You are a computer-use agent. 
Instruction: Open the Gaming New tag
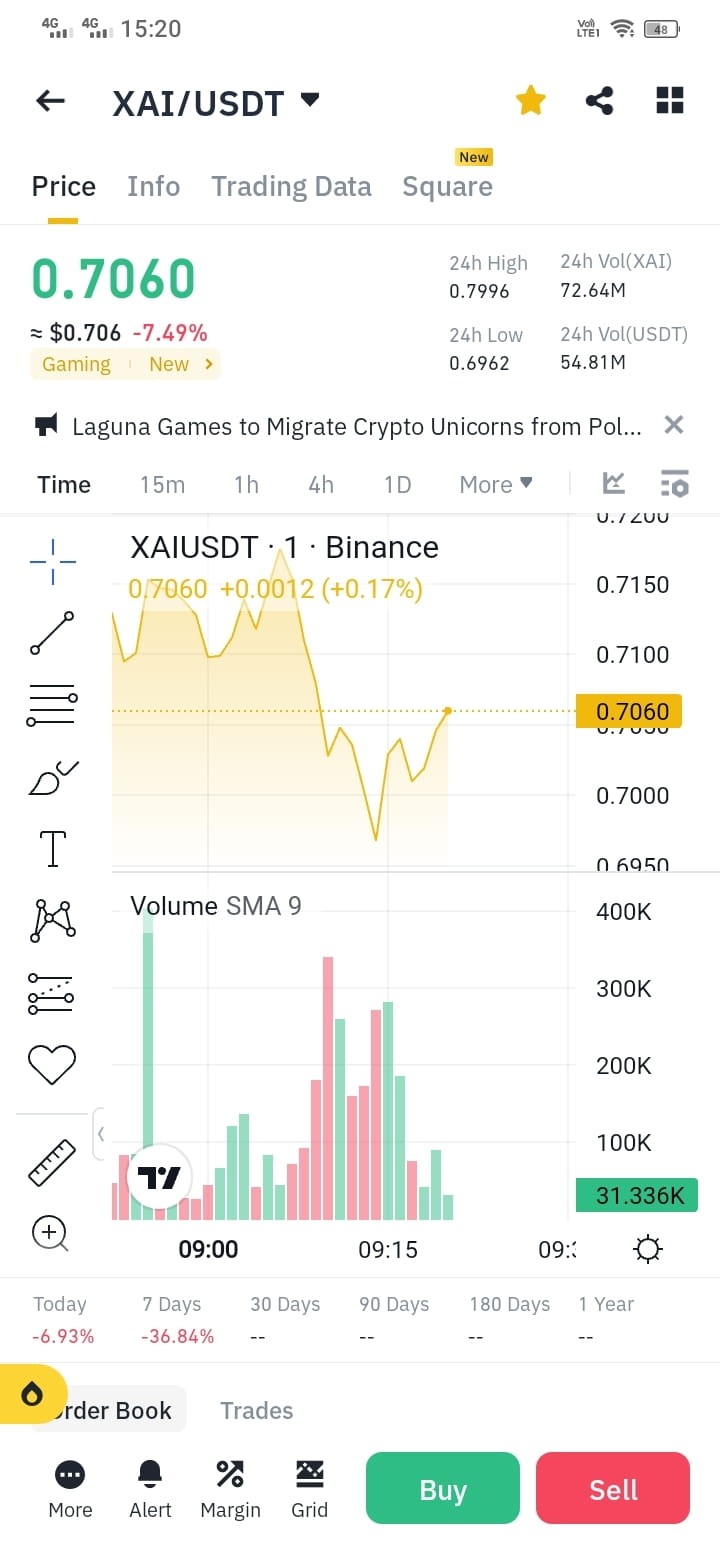[126, 364]
